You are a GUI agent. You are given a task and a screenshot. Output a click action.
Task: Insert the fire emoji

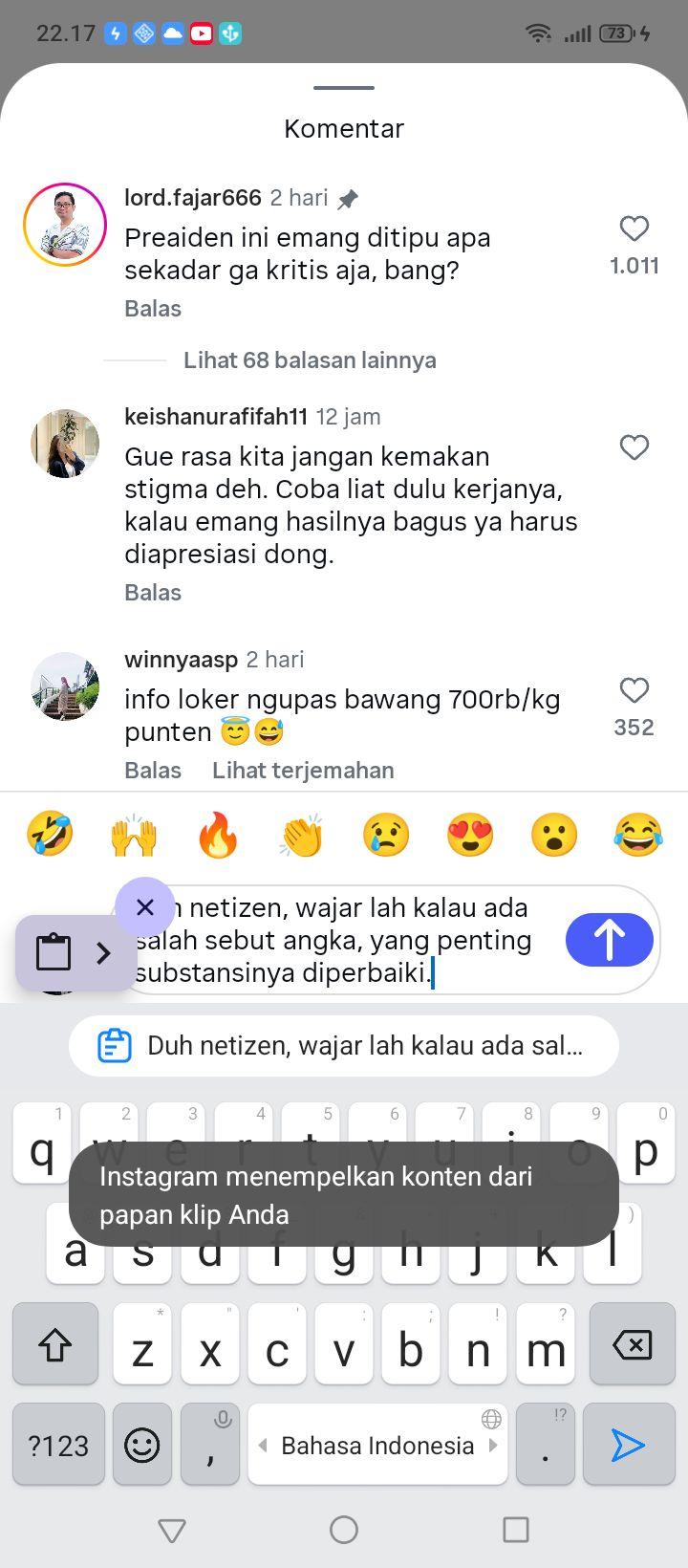point(218,835)
